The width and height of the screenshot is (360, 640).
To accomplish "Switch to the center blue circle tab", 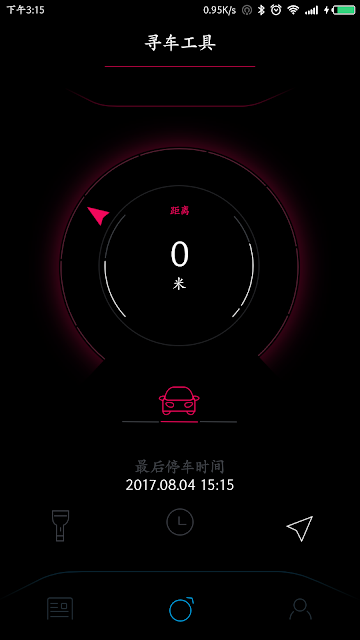I will pyautogui.click(x=181, y=609).
